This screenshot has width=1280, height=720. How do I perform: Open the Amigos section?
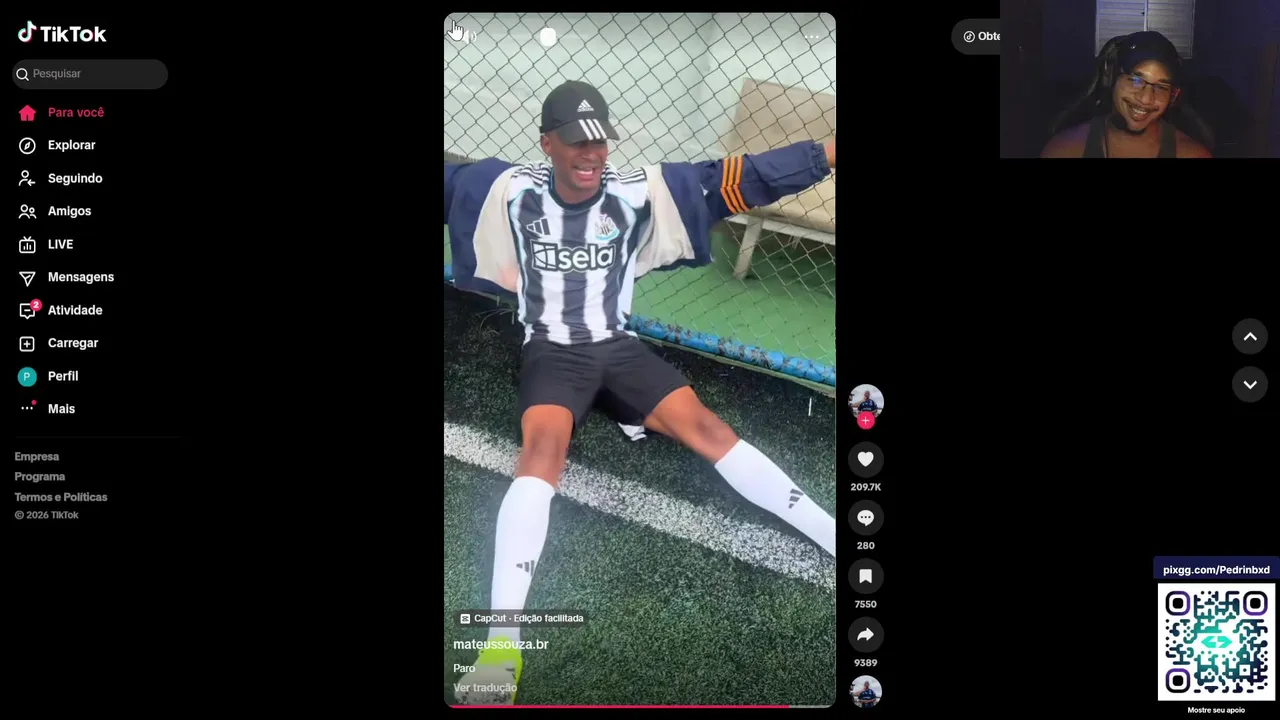(69, 212)
